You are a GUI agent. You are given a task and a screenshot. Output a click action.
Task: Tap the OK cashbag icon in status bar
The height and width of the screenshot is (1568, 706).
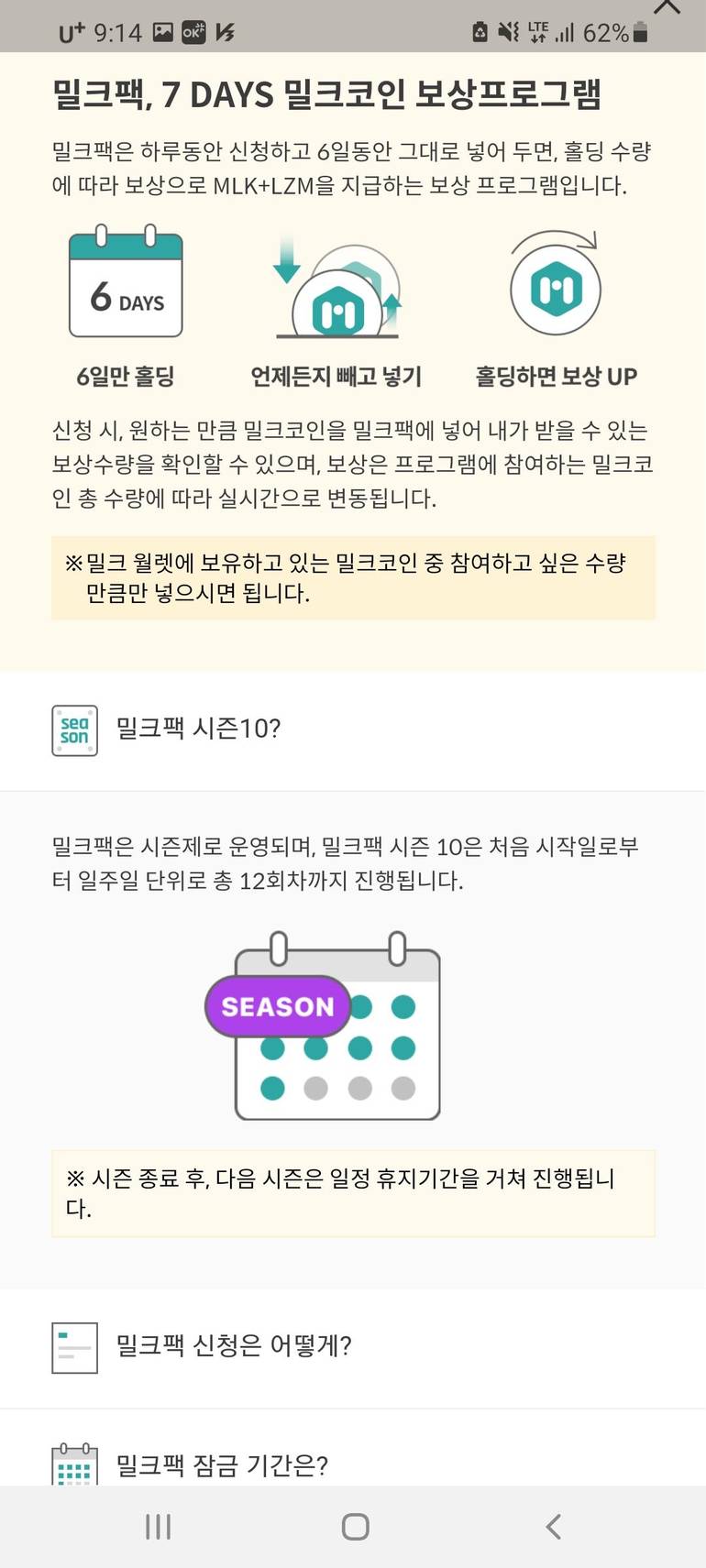[193, 30]
